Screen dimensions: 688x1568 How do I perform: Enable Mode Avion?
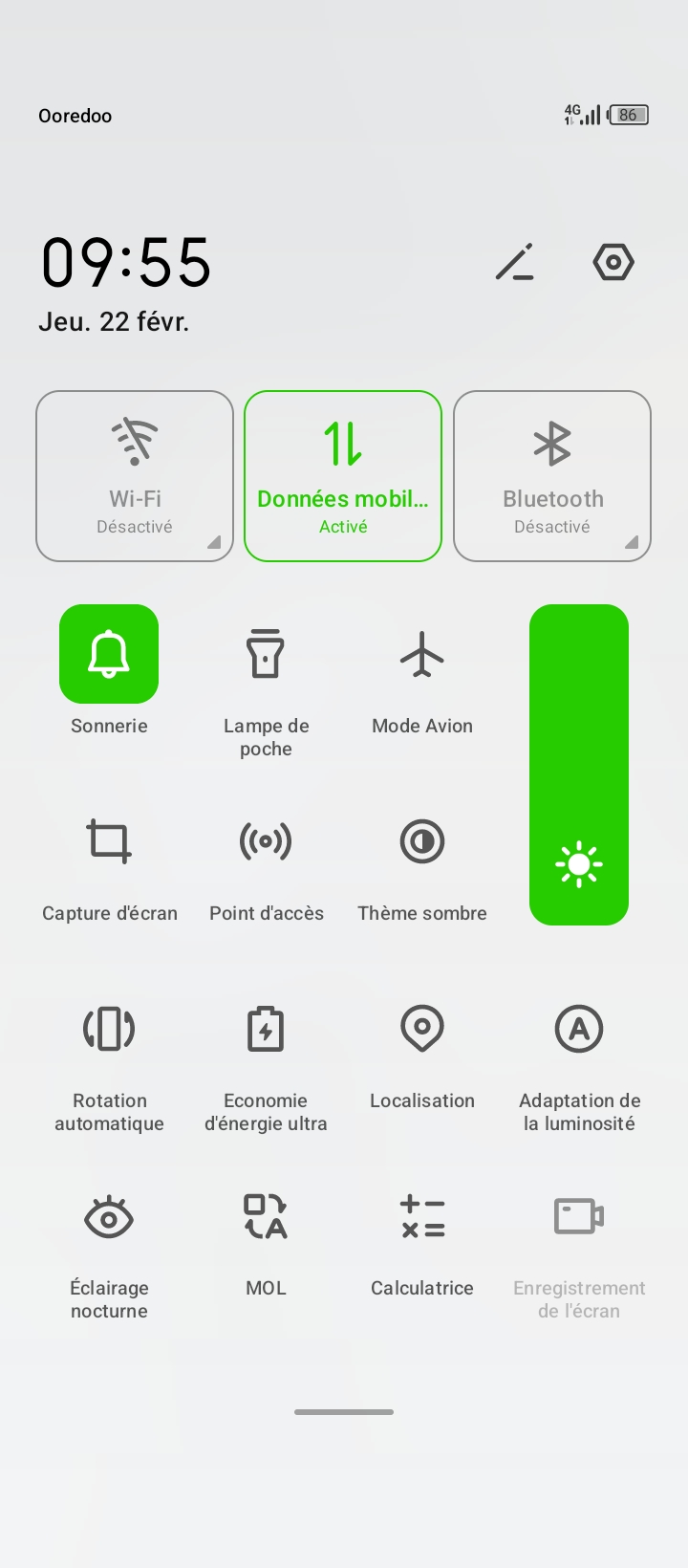422,656
